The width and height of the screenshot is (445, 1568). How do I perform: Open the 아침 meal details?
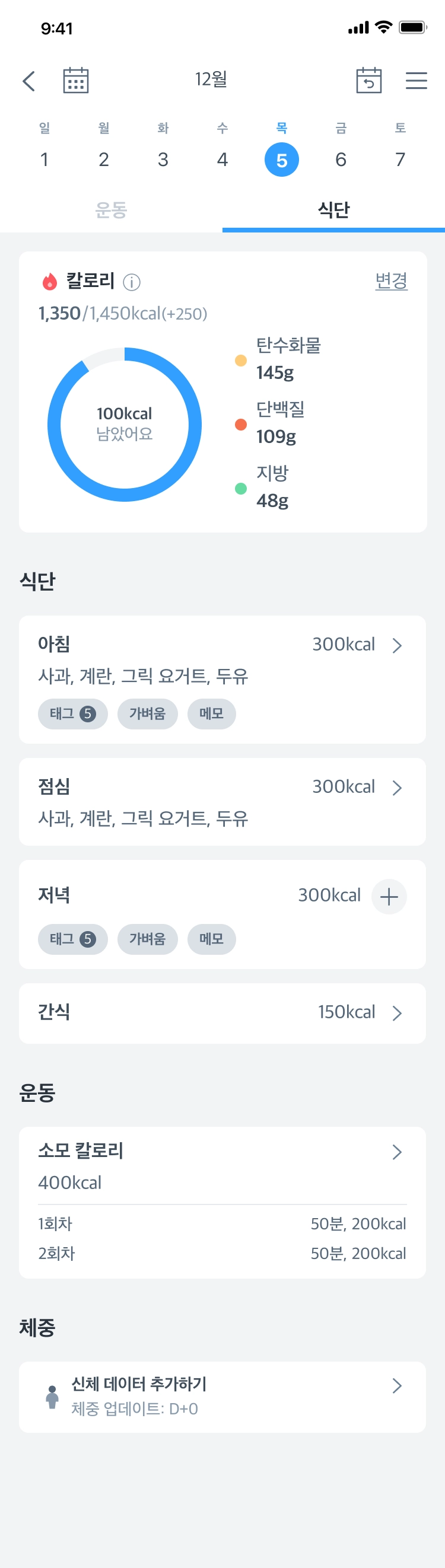[x=397, y=645]
